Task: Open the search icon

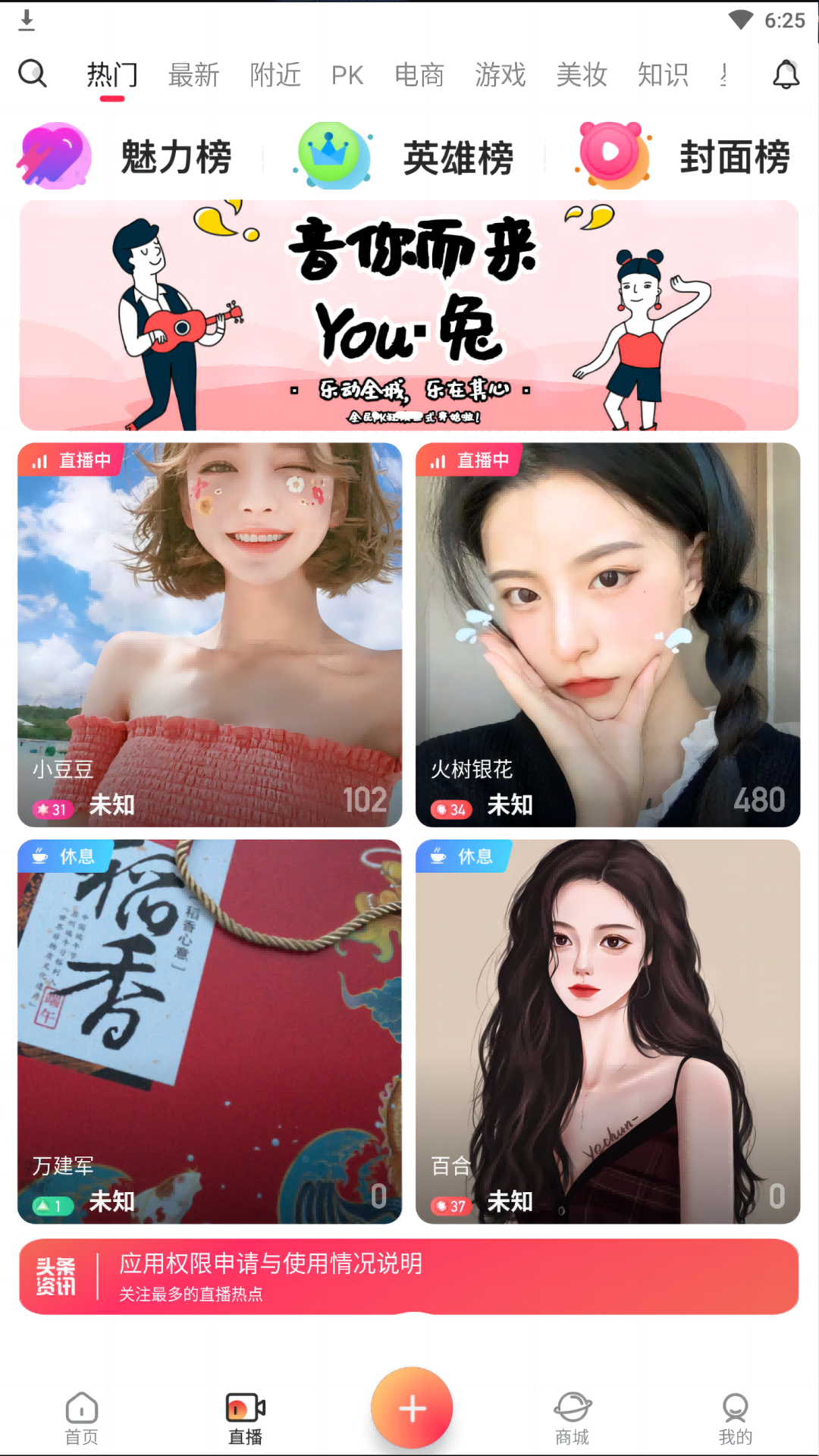Action: [33, 74]
